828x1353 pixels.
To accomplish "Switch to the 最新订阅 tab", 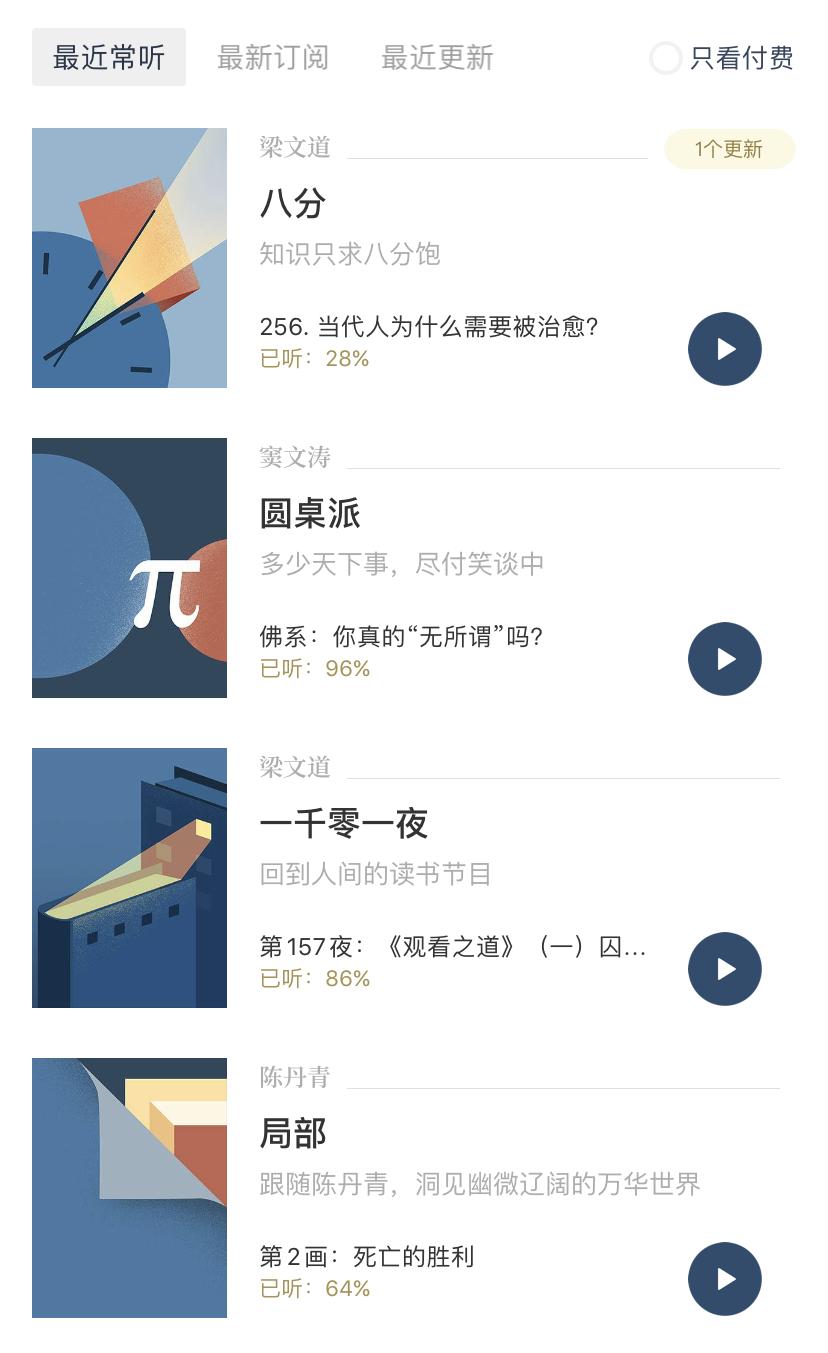I will 272,58.
